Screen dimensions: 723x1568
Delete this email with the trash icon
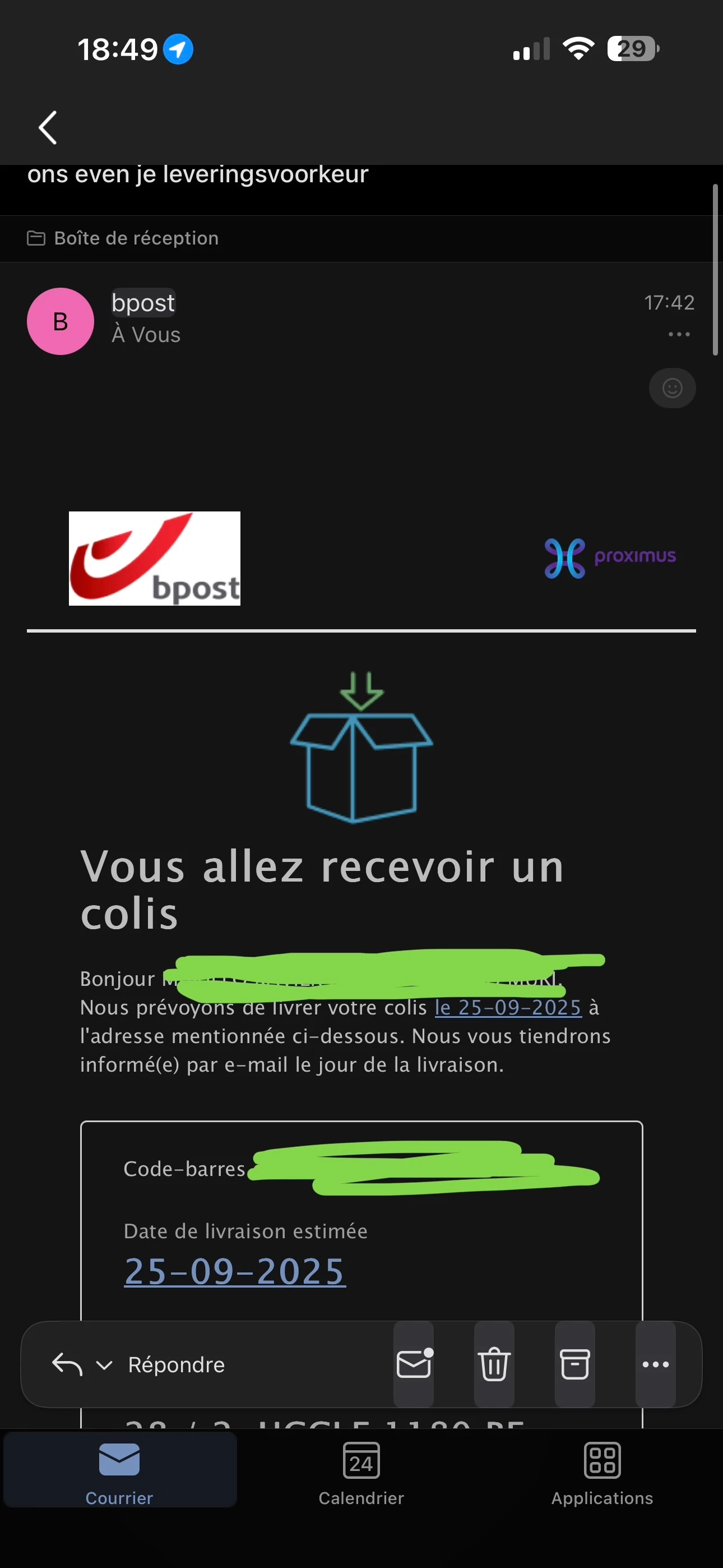(494, 1364)
